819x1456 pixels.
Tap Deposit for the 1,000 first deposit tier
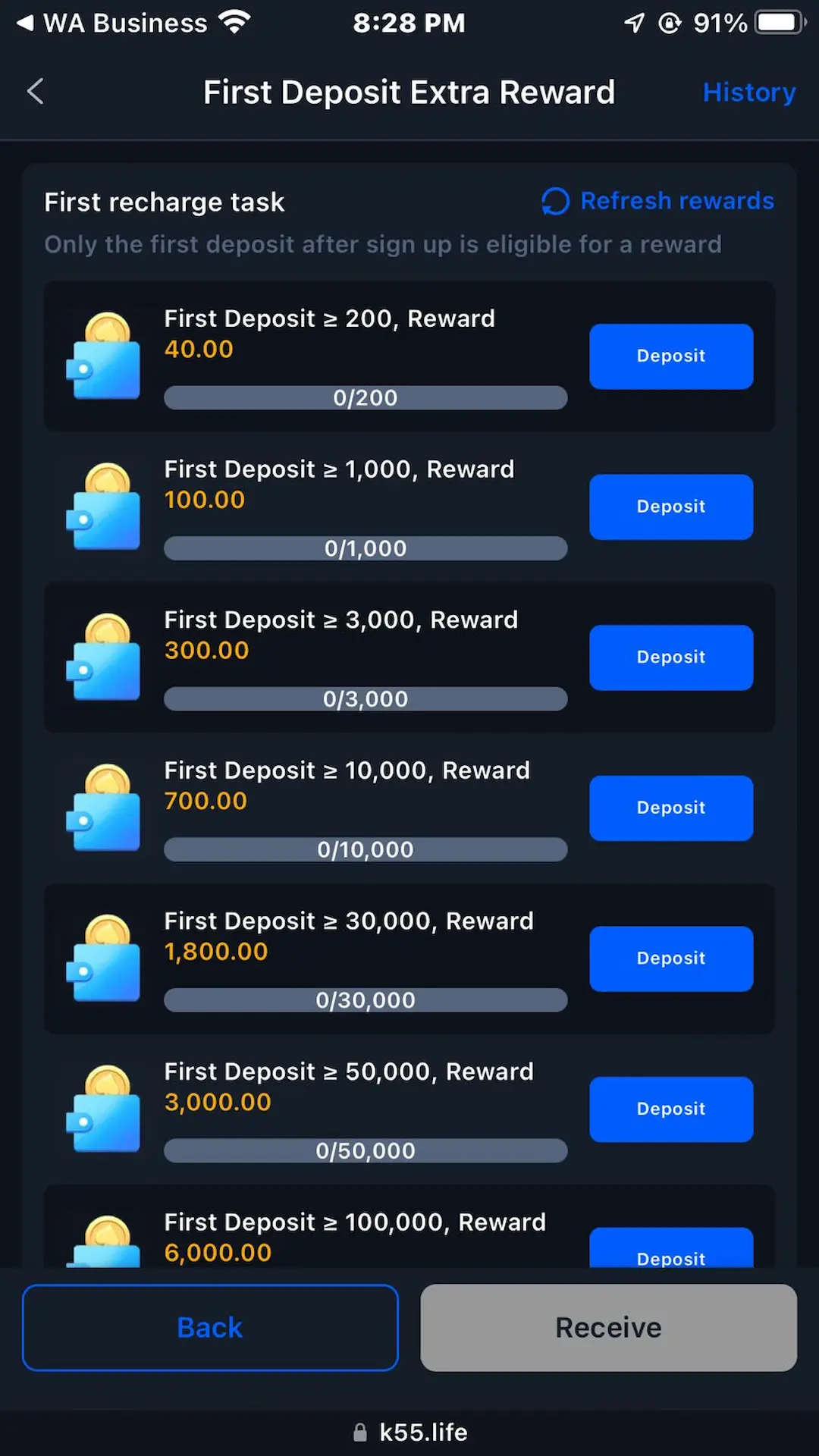[x=670, y=507]
